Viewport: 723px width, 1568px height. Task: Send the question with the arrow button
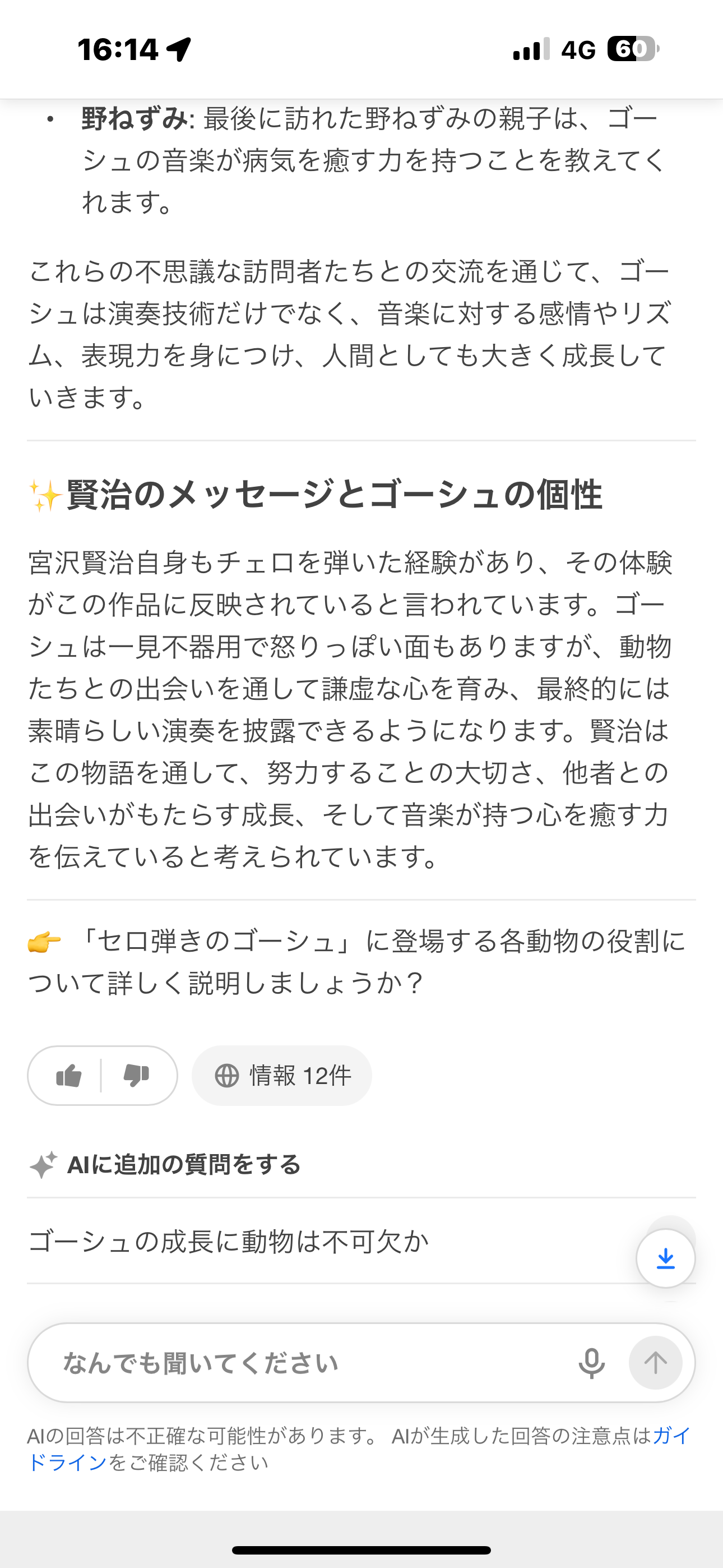click(x=655, y=1363)
